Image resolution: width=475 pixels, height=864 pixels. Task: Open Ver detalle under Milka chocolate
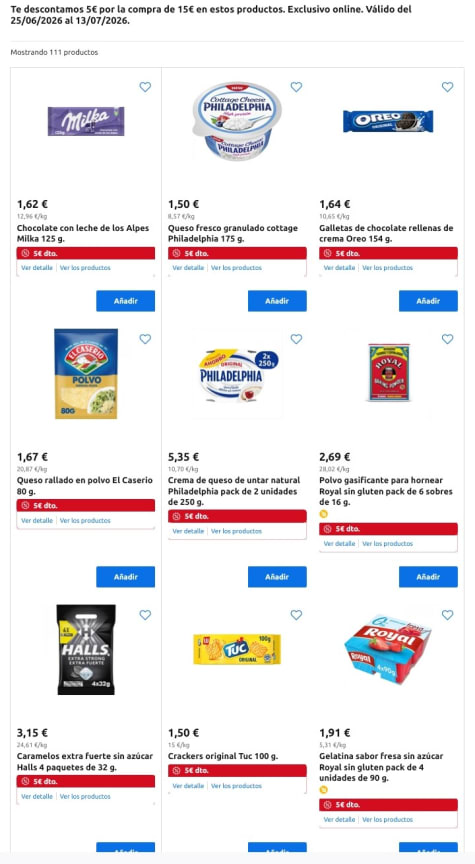coord(37,268)
